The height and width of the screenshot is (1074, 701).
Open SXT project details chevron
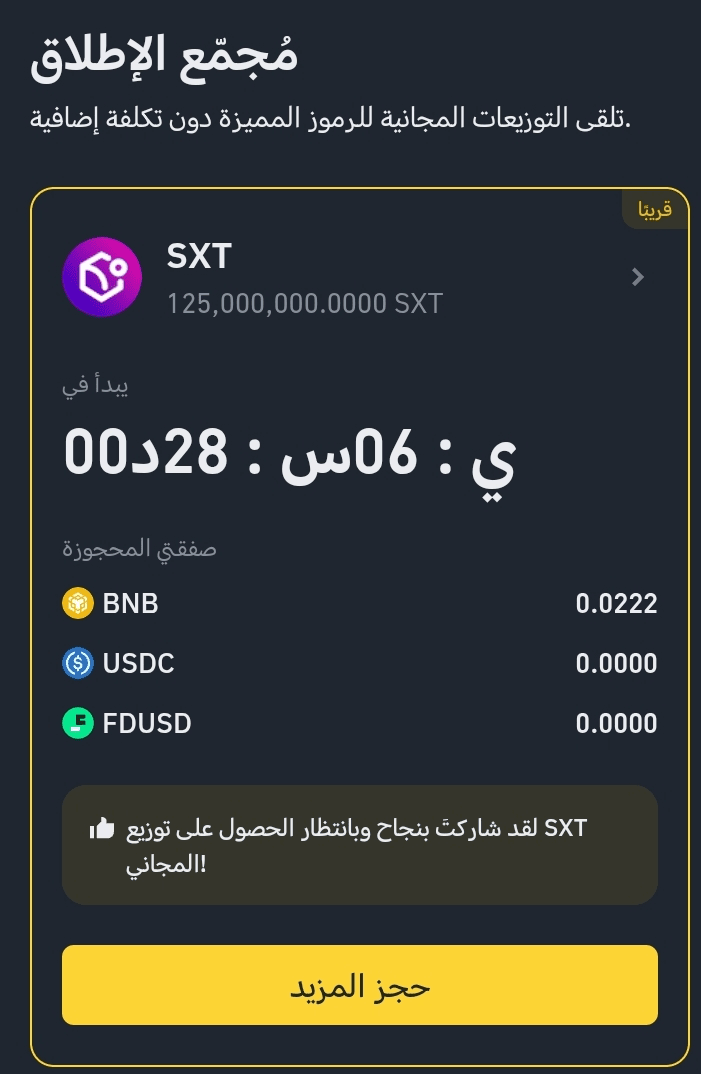(639, 277)
